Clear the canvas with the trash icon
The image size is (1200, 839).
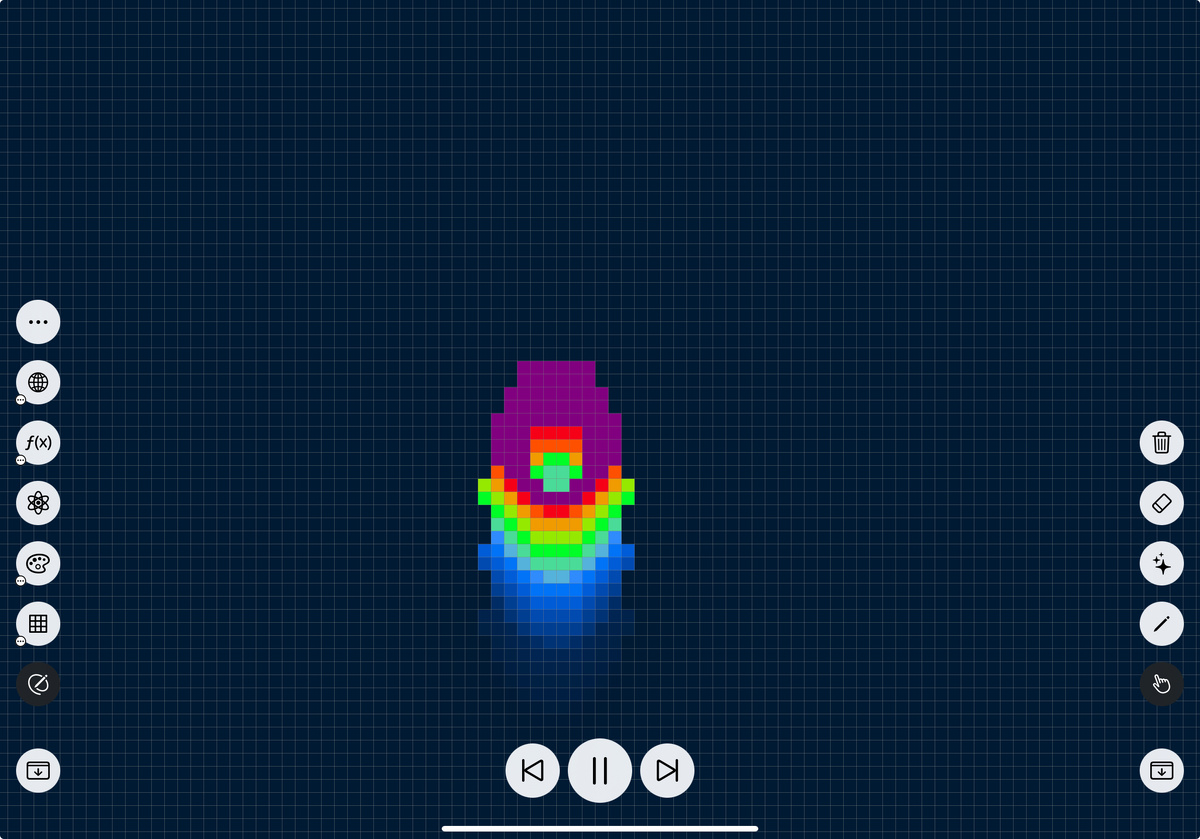1161,443
